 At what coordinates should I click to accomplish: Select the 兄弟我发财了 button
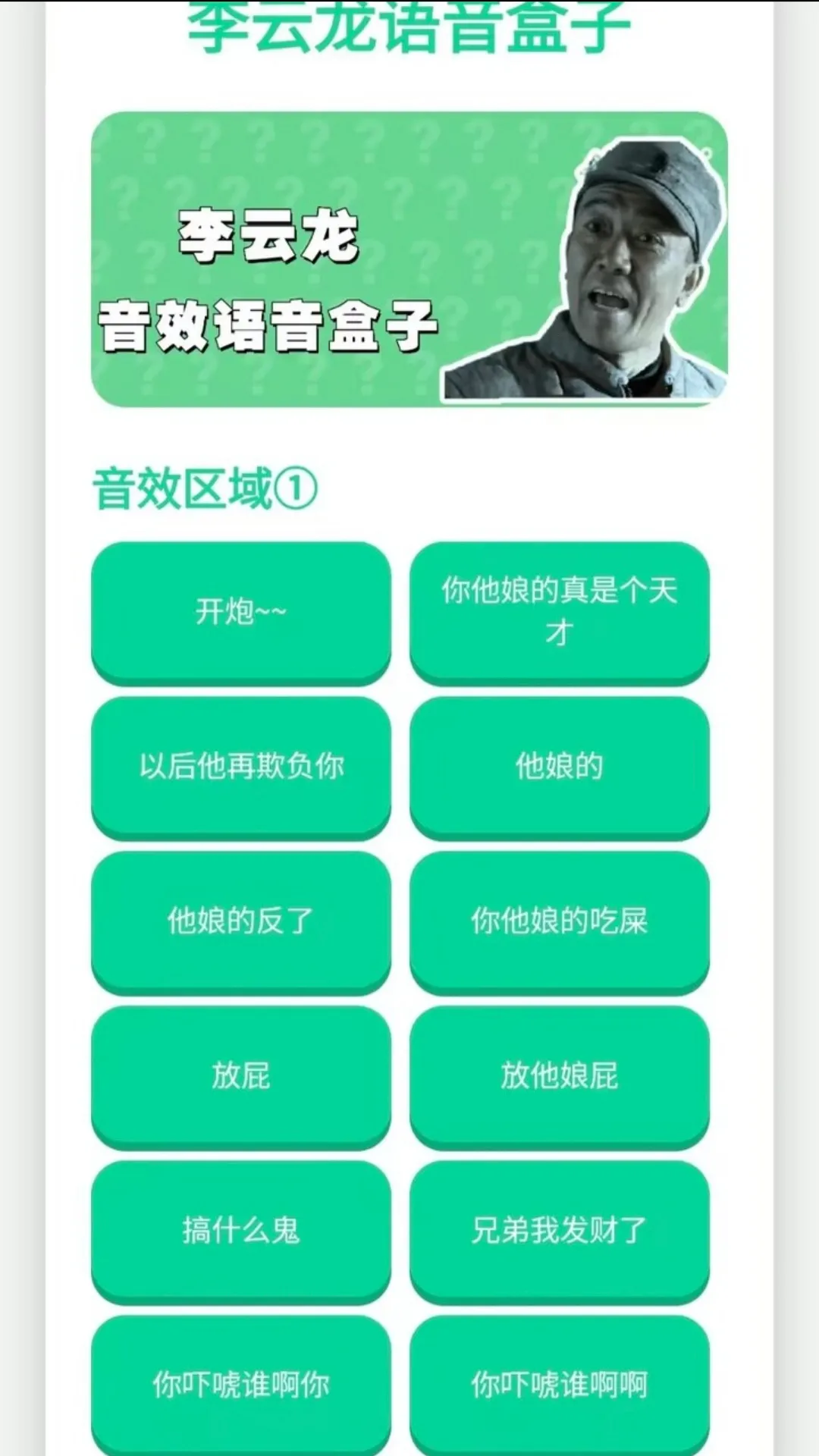click(x=560, y=1230)
